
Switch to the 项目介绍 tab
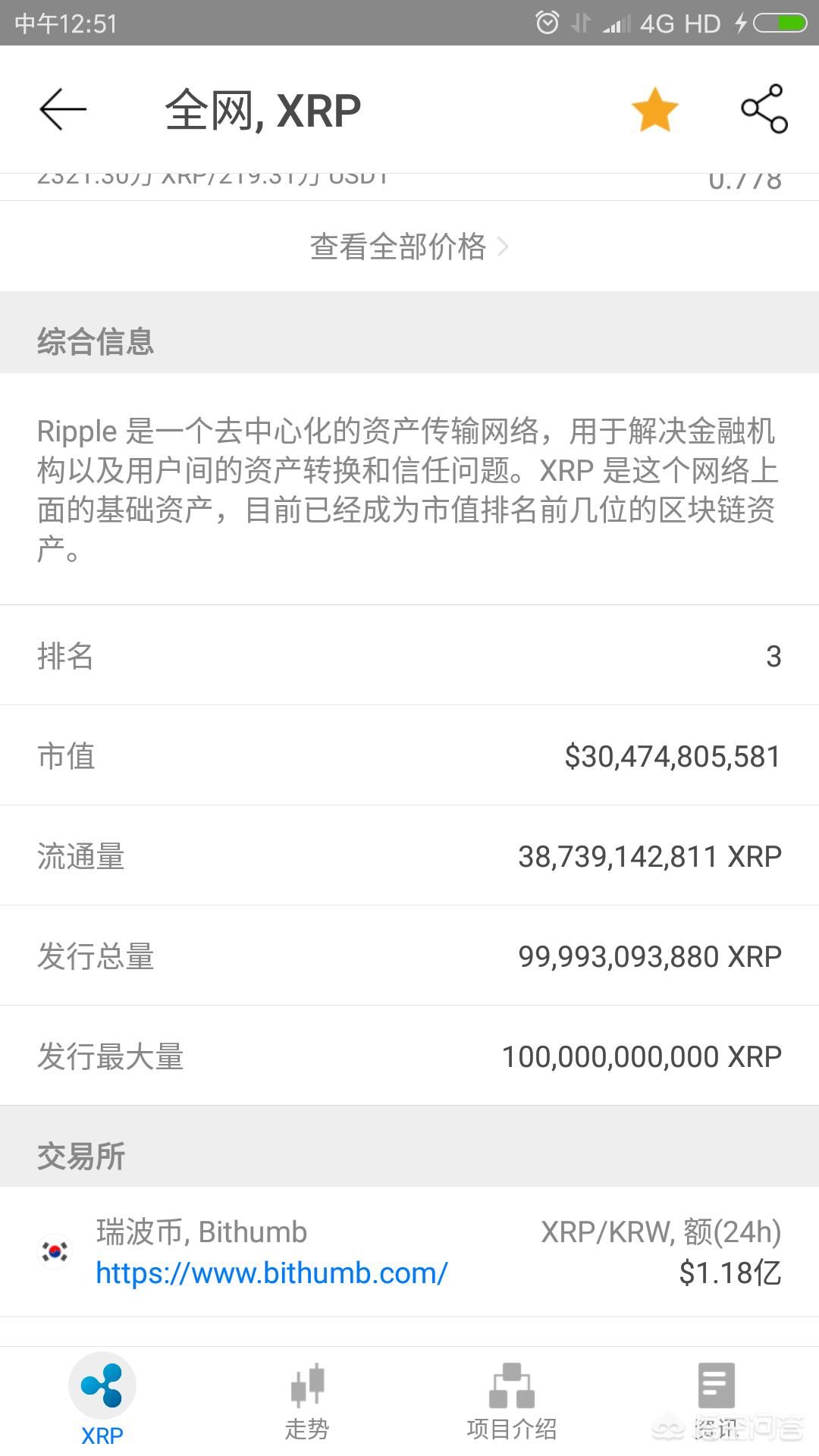pyautogui.click(x=512, y=1401)
